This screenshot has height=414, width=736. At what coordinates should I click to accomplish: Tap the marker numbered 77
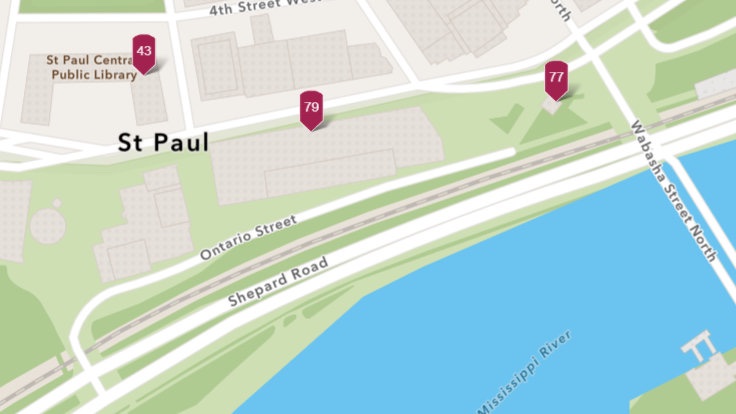click(556, 78)
